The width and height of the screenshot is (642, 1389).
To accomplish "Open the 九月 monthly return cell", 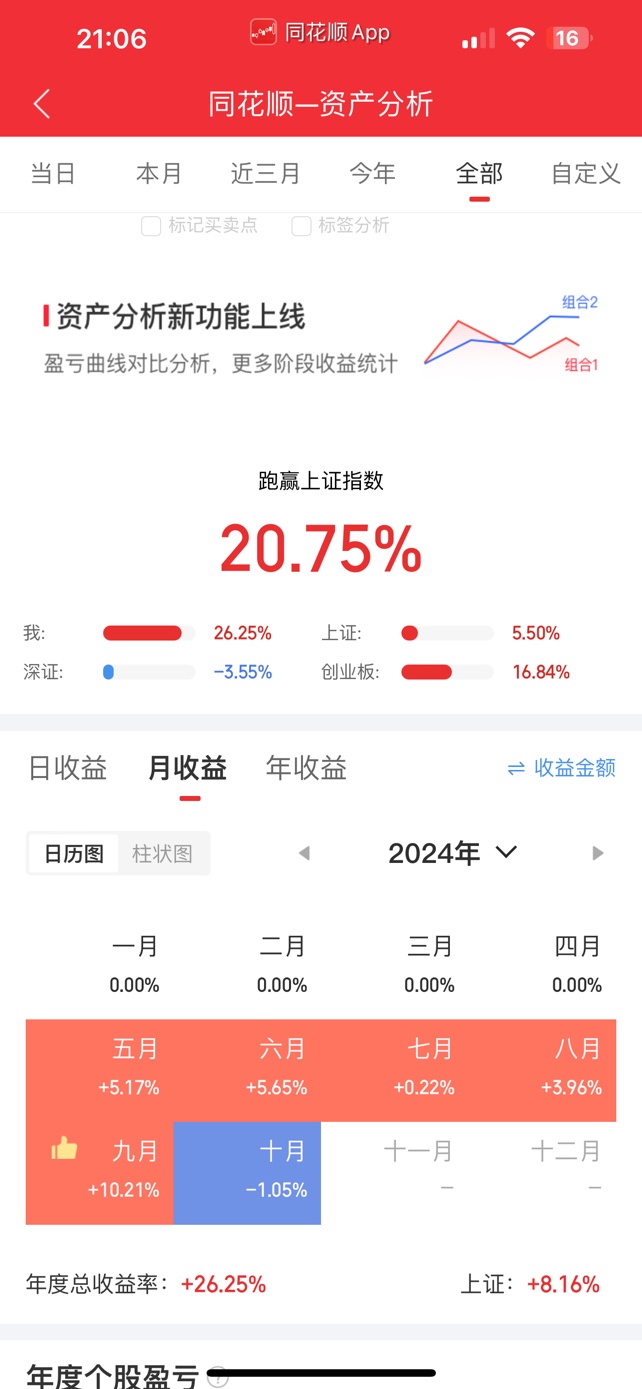I will (x=100, y=1172).
